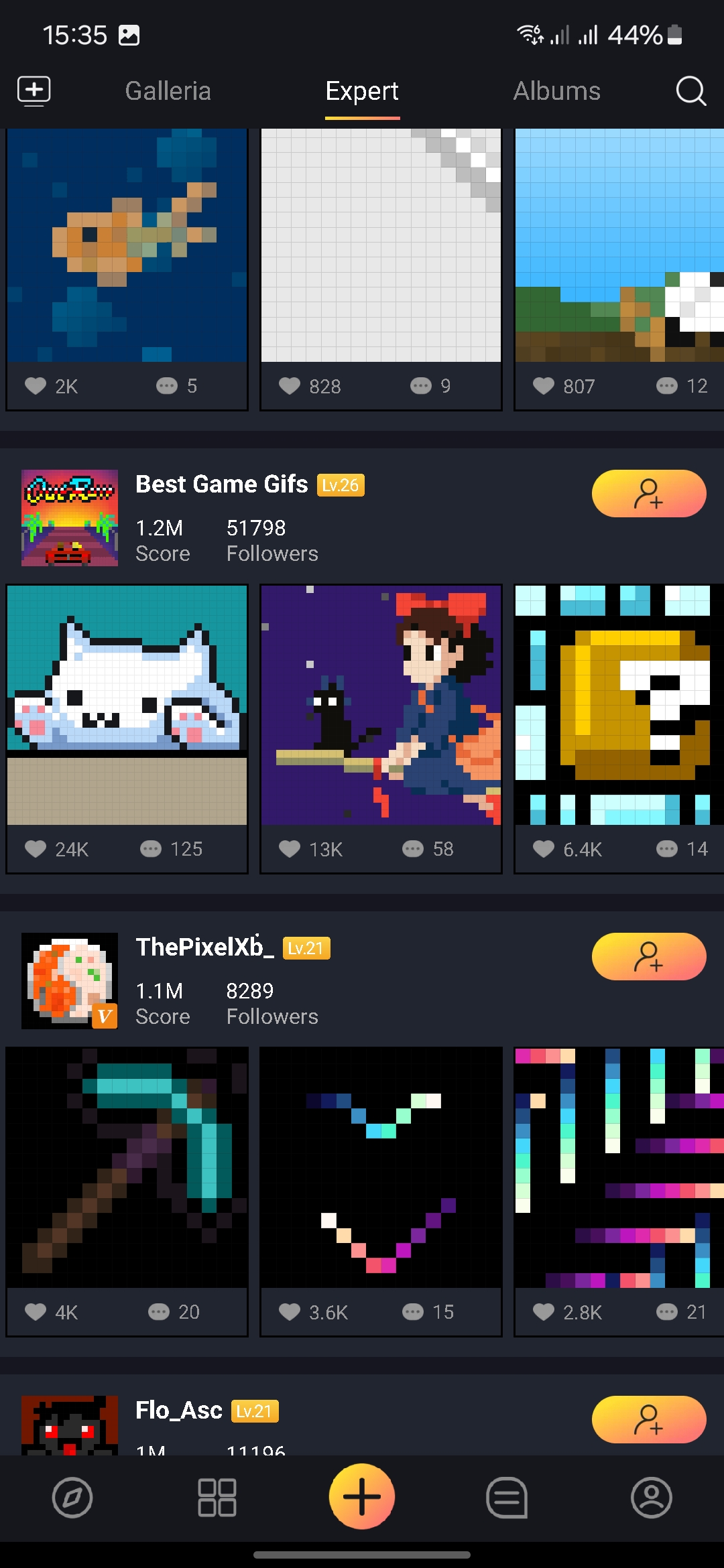Follow Flo_Asc user
The width and height of the screenshot is (724, 1568).
(x=649, y=1419)
